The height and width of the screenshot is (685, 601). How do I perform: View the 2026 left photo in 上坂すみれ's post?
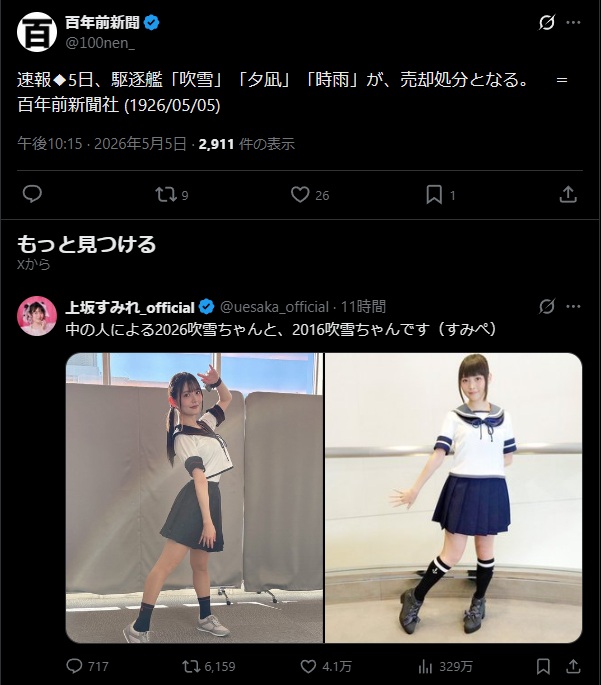click(x=194, y=498)
